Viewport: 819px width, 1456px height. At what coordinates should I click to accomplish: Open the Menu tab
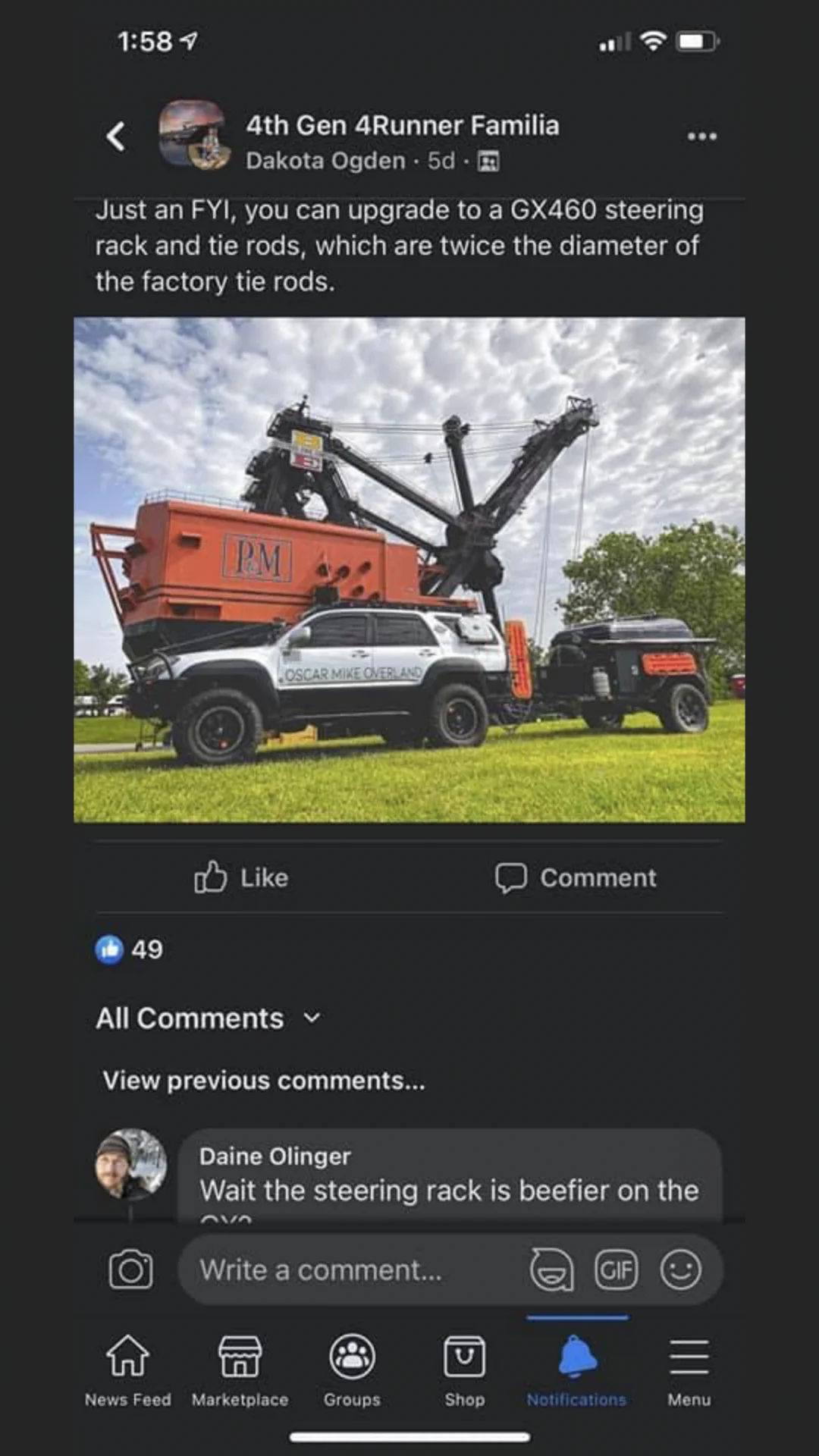689,1369
